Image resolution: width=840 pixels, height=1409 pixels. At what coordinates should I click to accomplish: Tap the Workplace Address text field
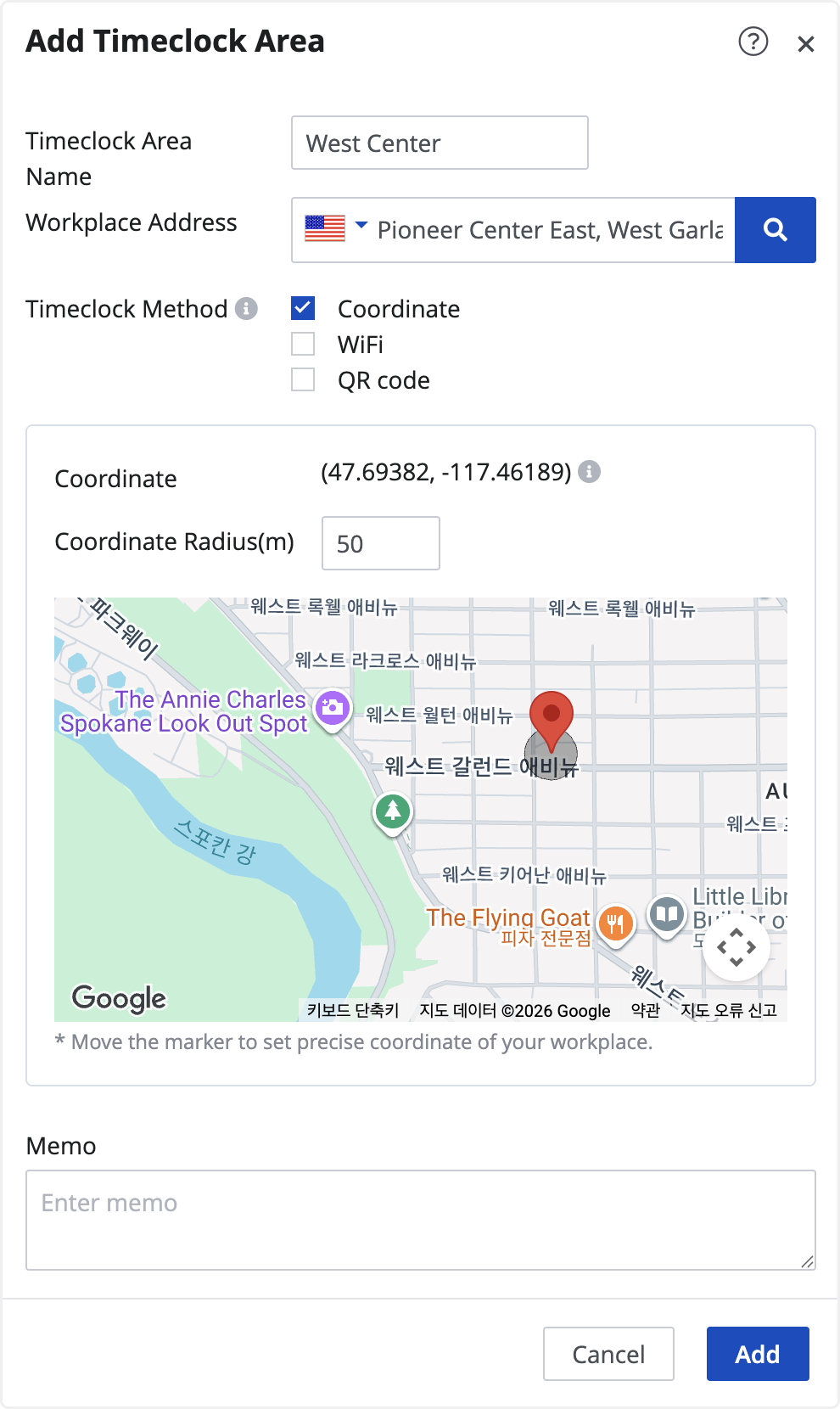click(x=551, y=230)
